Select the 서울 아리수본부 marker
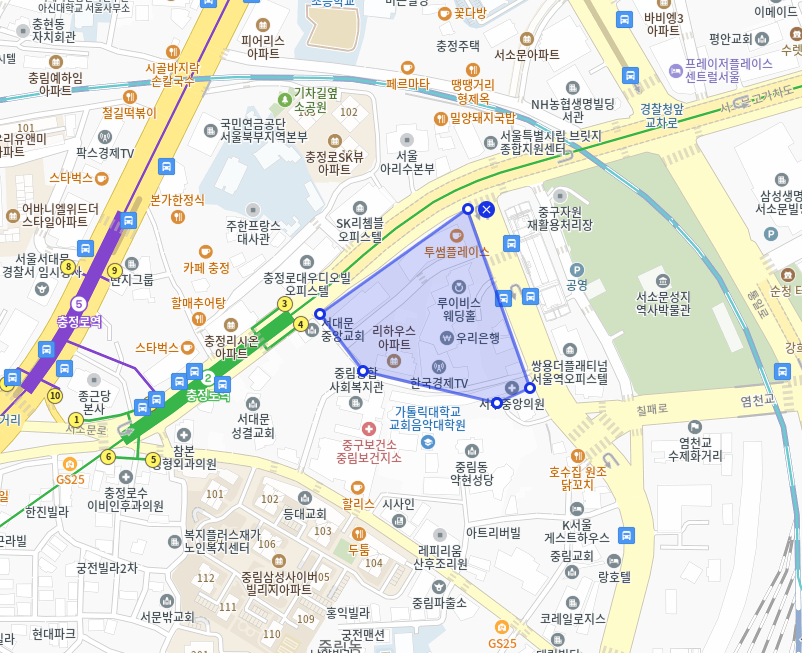802x653 pixels. (x=406, y=141)
